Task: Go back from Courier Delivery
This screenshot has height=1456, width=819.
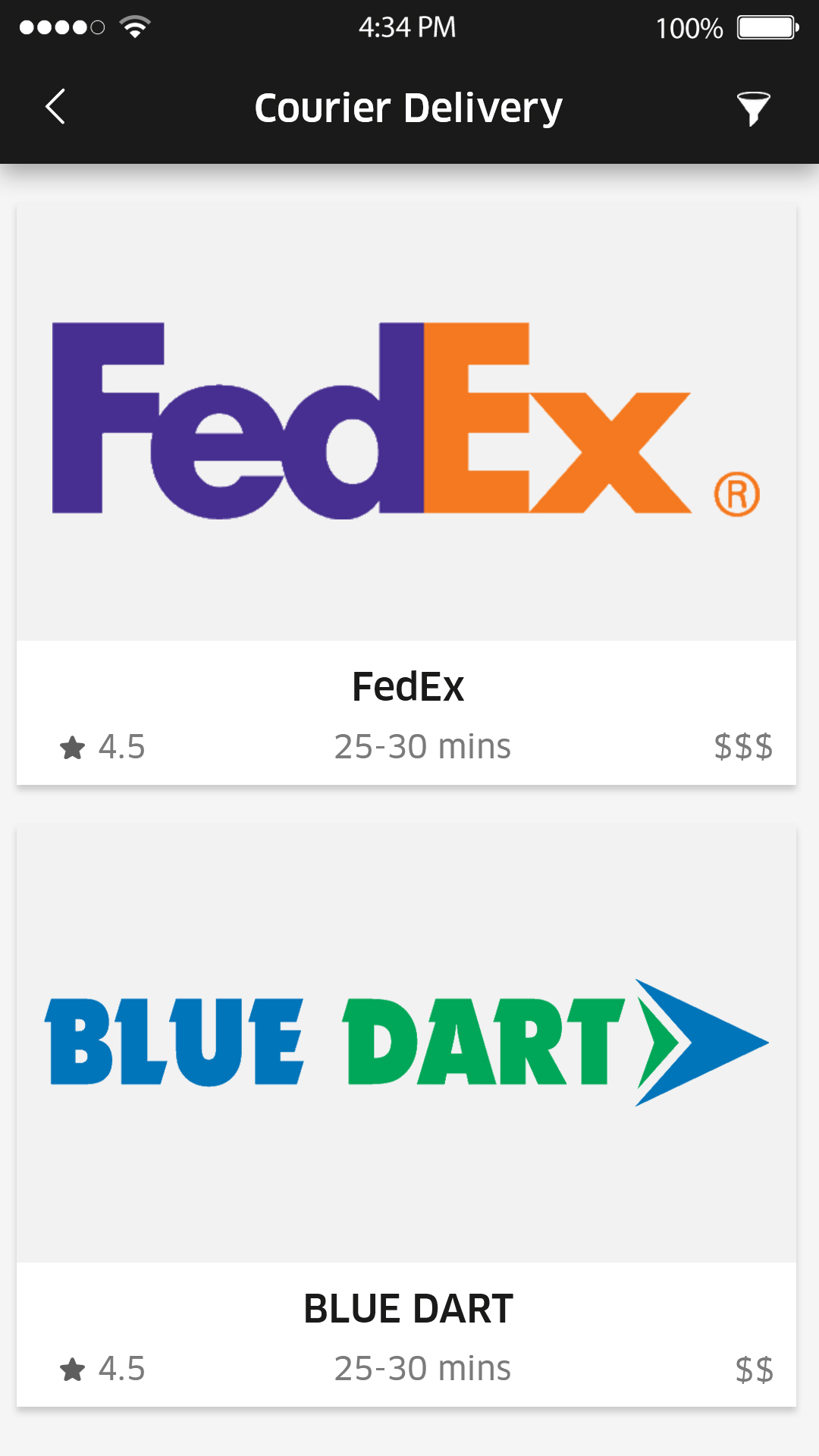Action: coord(55,107)
